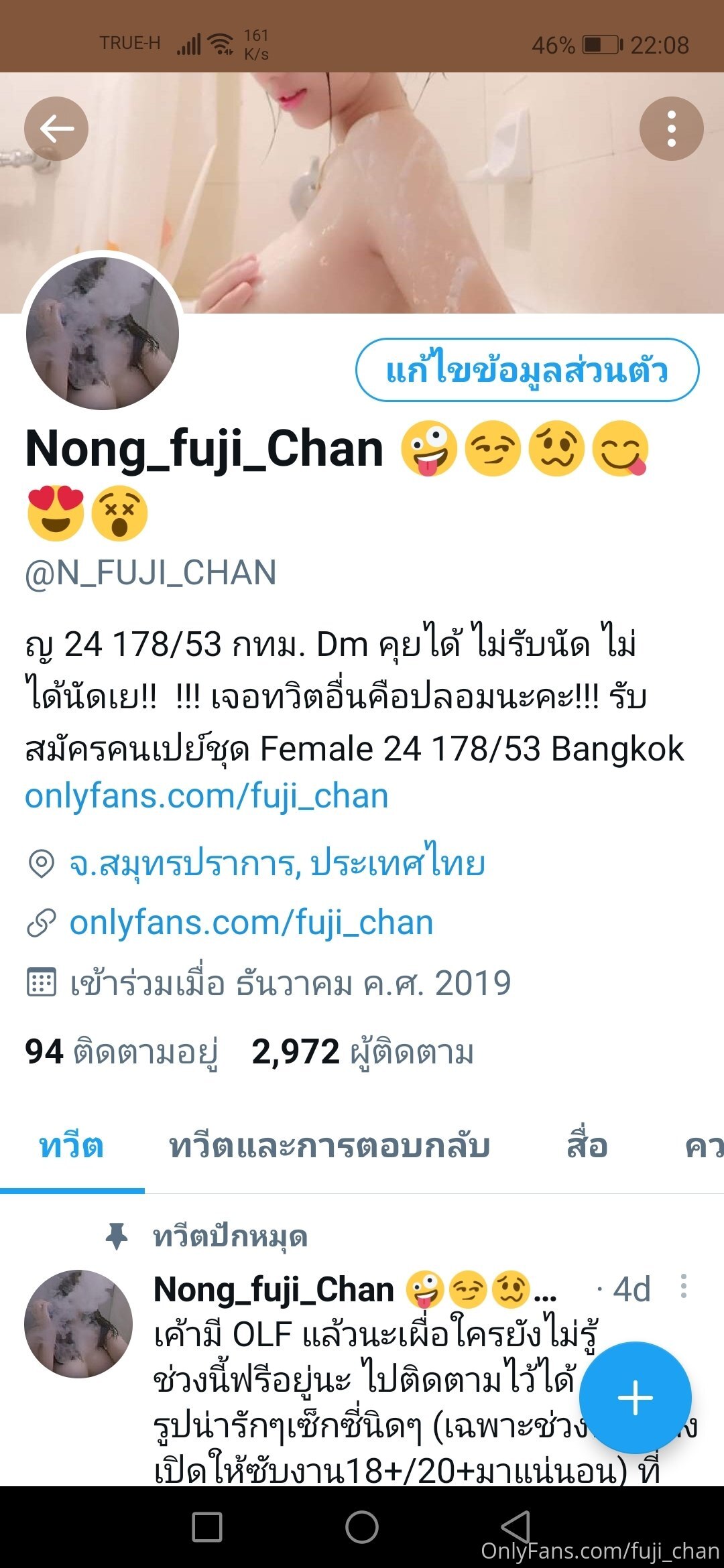Switch to the ทวีตและการตอบกลับ tab
The width and height of the screenshot is (724, 1568).
329,1146
